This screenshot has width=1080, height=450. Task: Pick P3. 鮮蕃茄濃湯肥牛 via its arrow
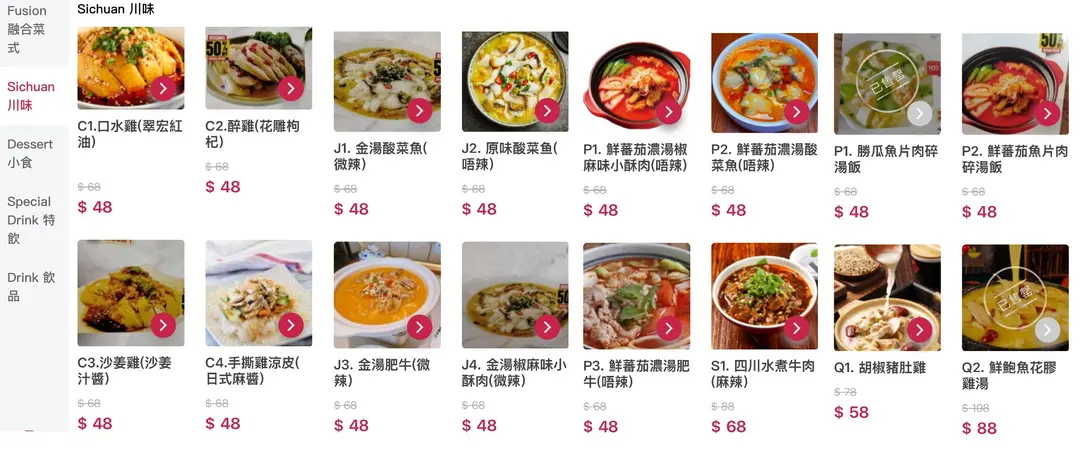pos(669,328)
